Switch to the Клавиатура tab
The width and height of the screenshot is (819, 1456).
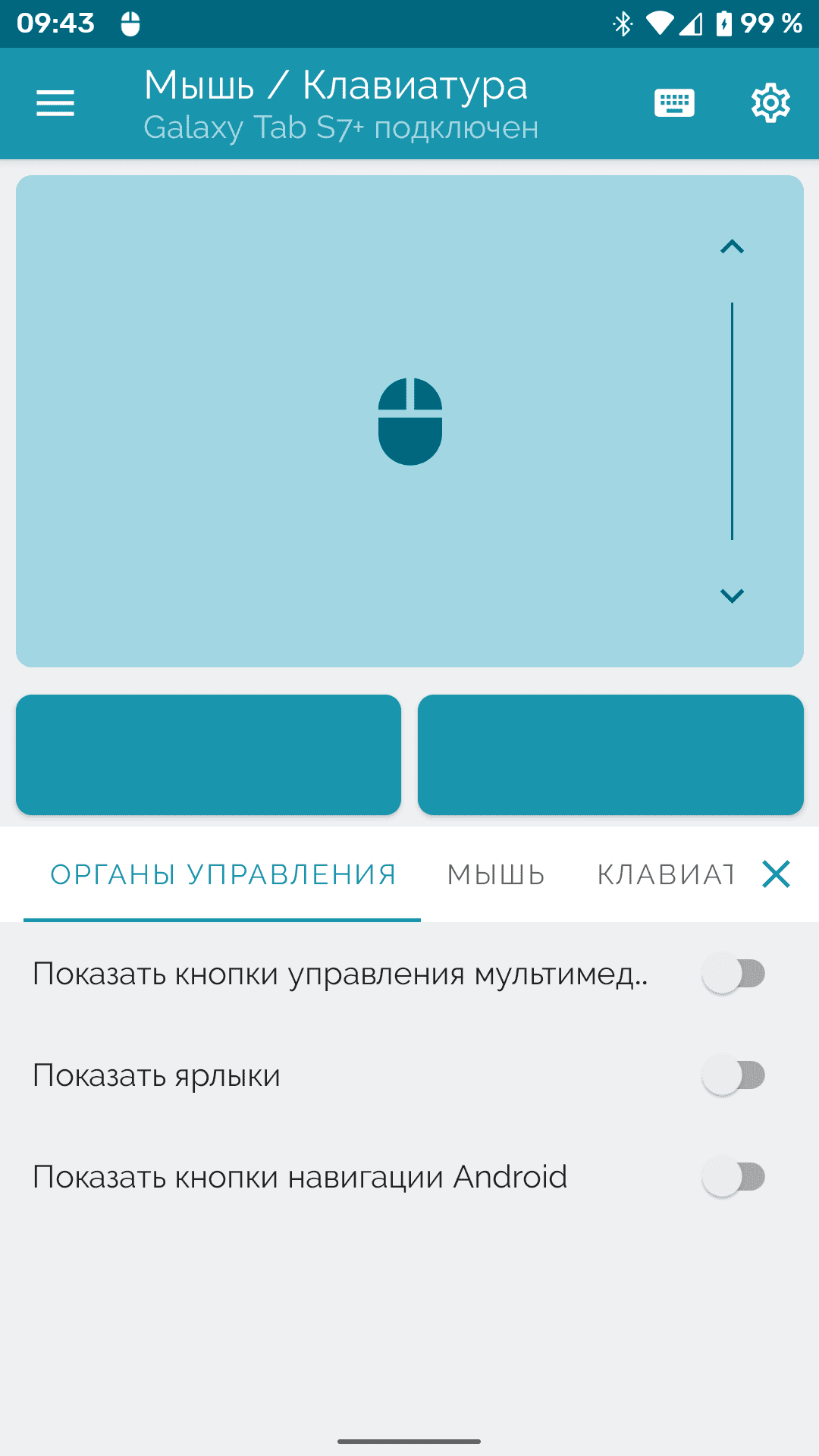[665, 874]
